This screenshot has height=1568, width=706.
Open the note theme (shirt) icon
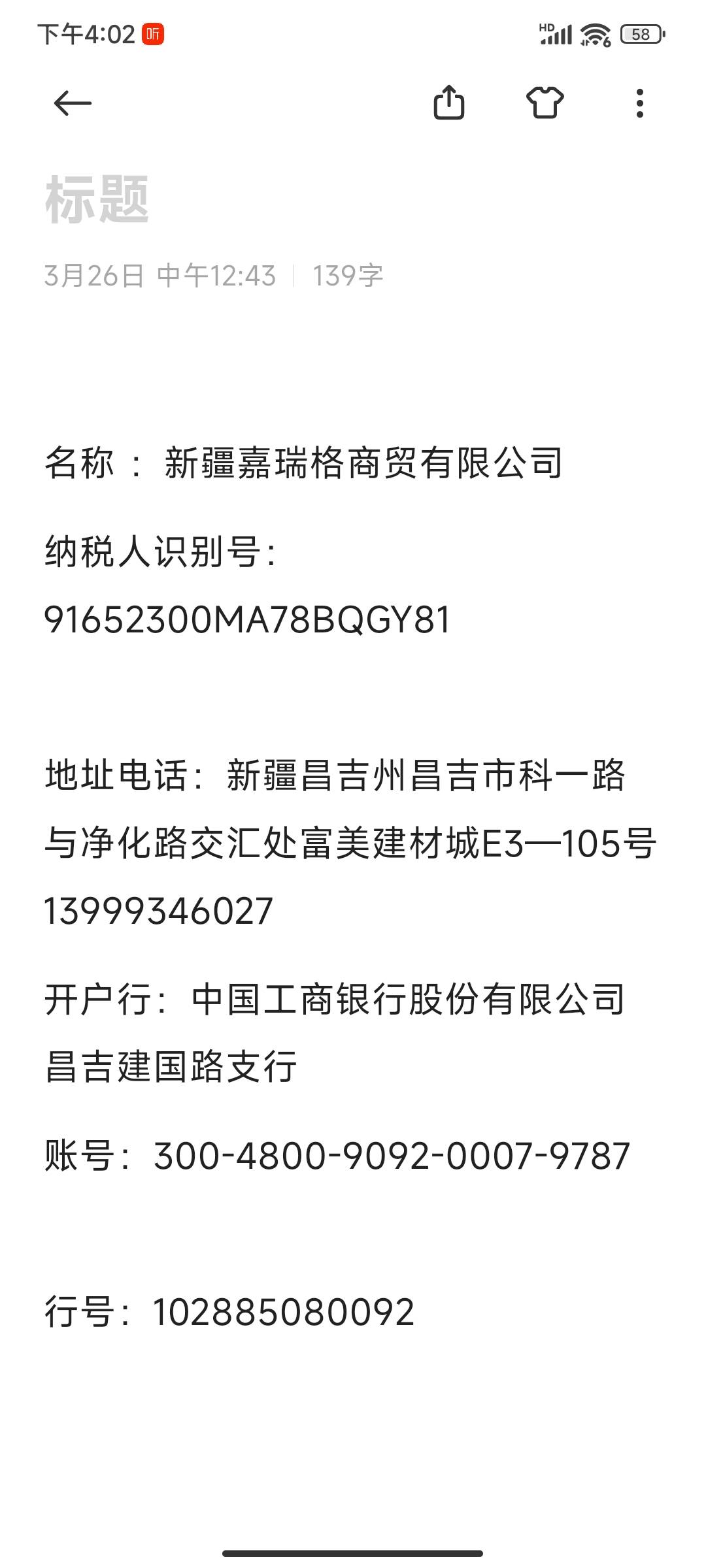(545, 103)
